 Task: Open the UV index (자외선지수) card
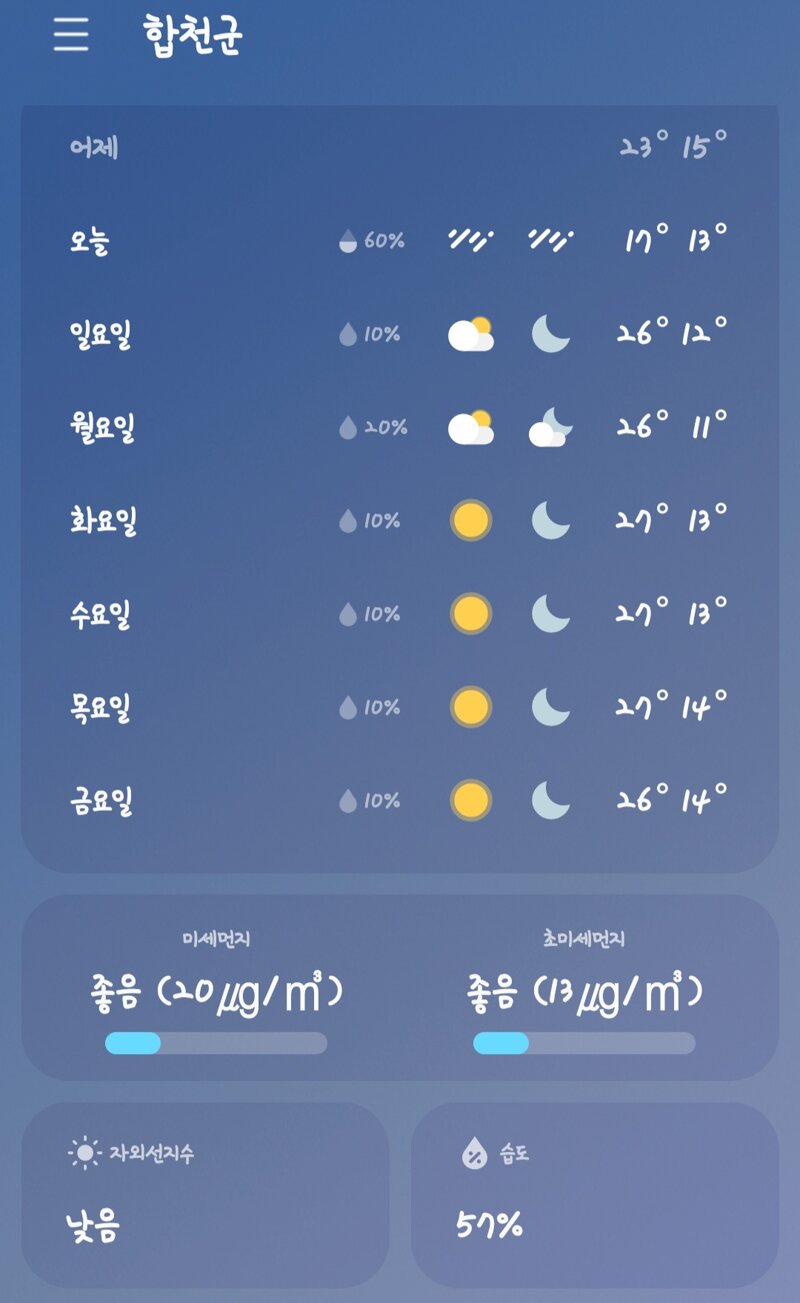tap(205, 1195)
